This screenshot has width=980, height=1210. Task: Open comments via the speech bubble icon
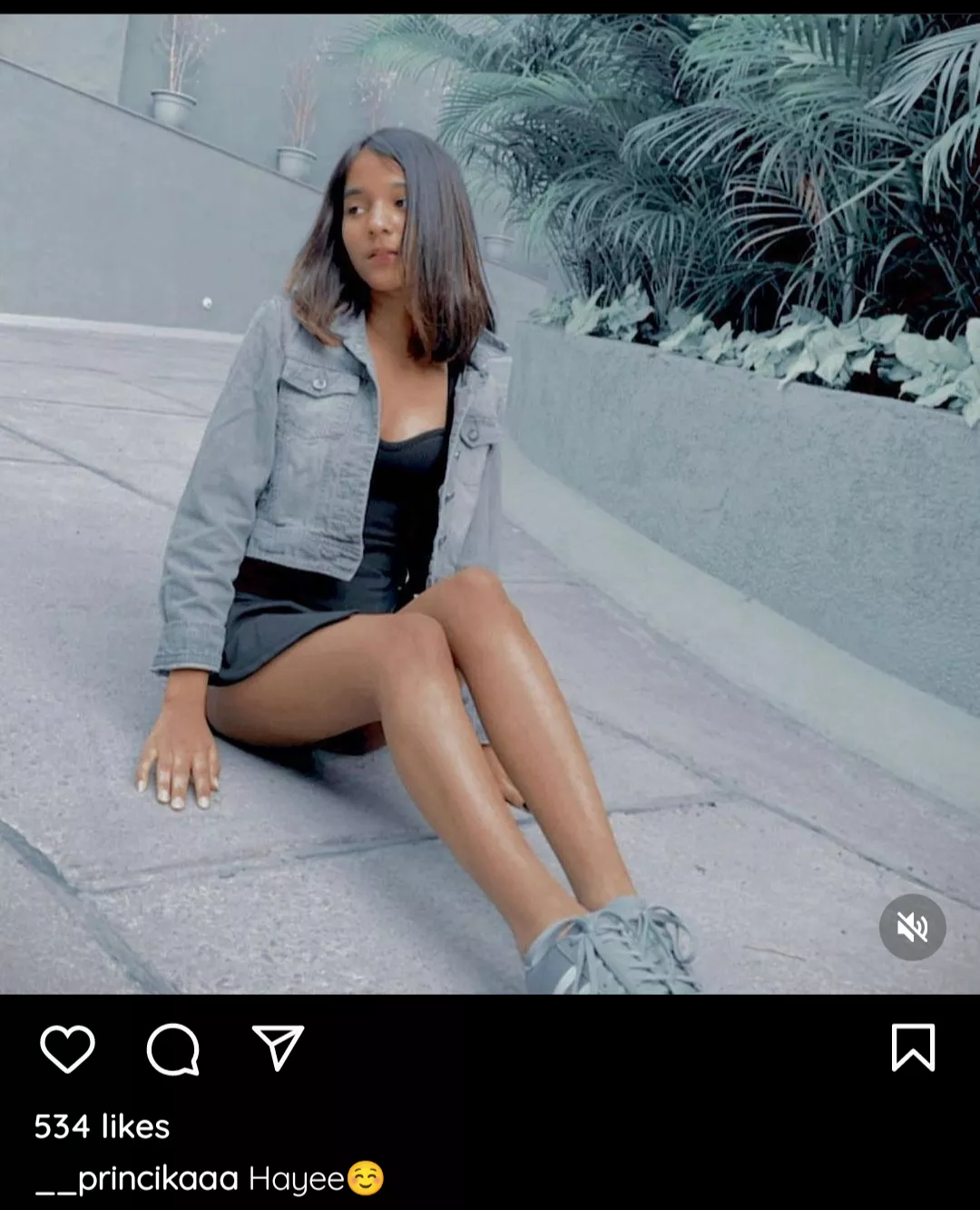click(172, 1049)
